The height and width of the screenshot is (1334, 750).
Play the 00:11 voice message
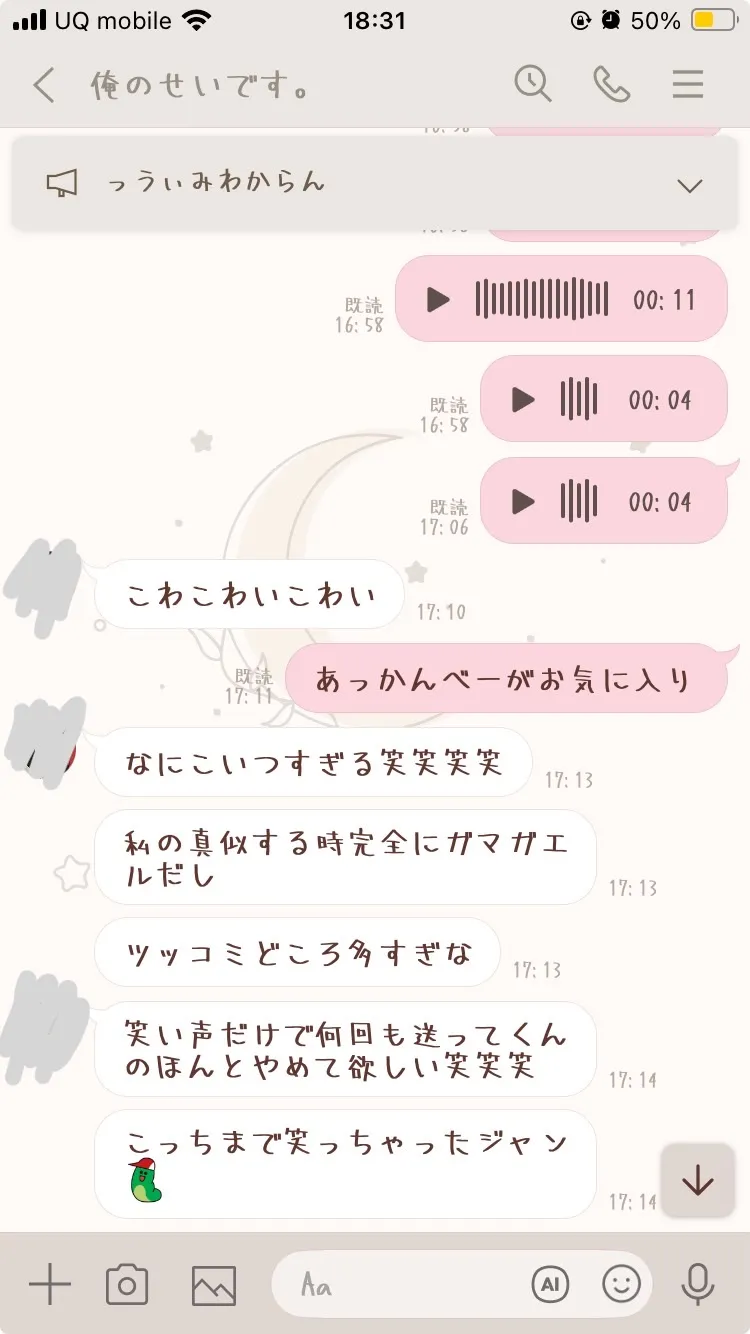[x=438, y=299]
